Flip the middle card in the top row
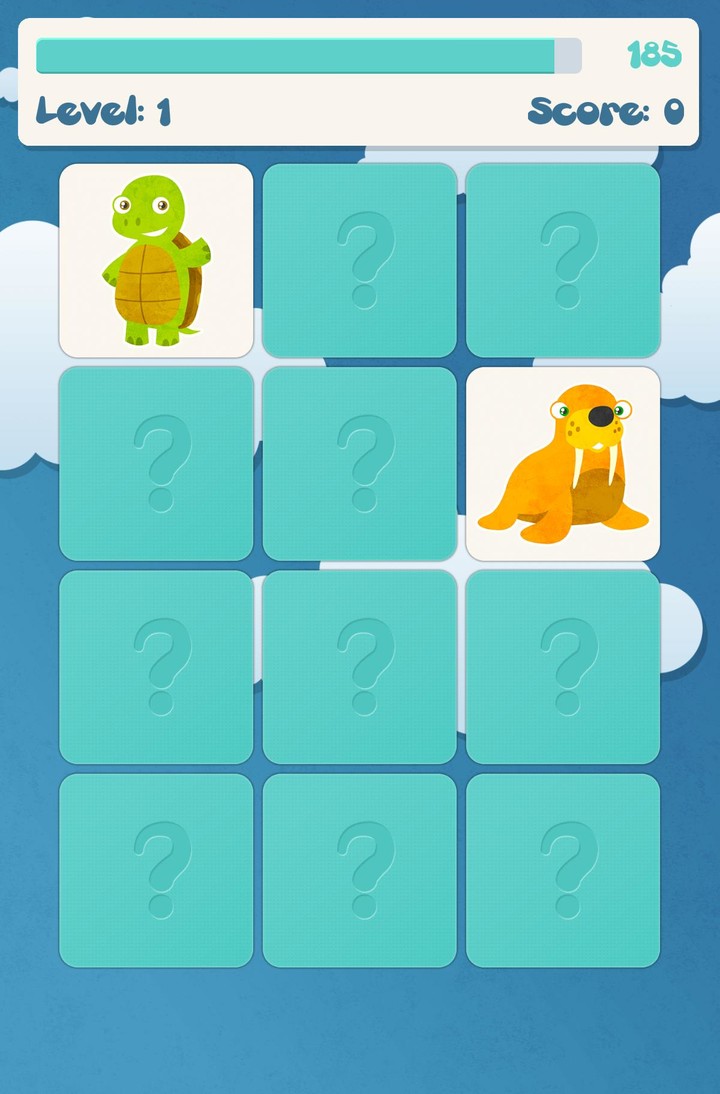720x1094 pixels. [x=360, y=260]
